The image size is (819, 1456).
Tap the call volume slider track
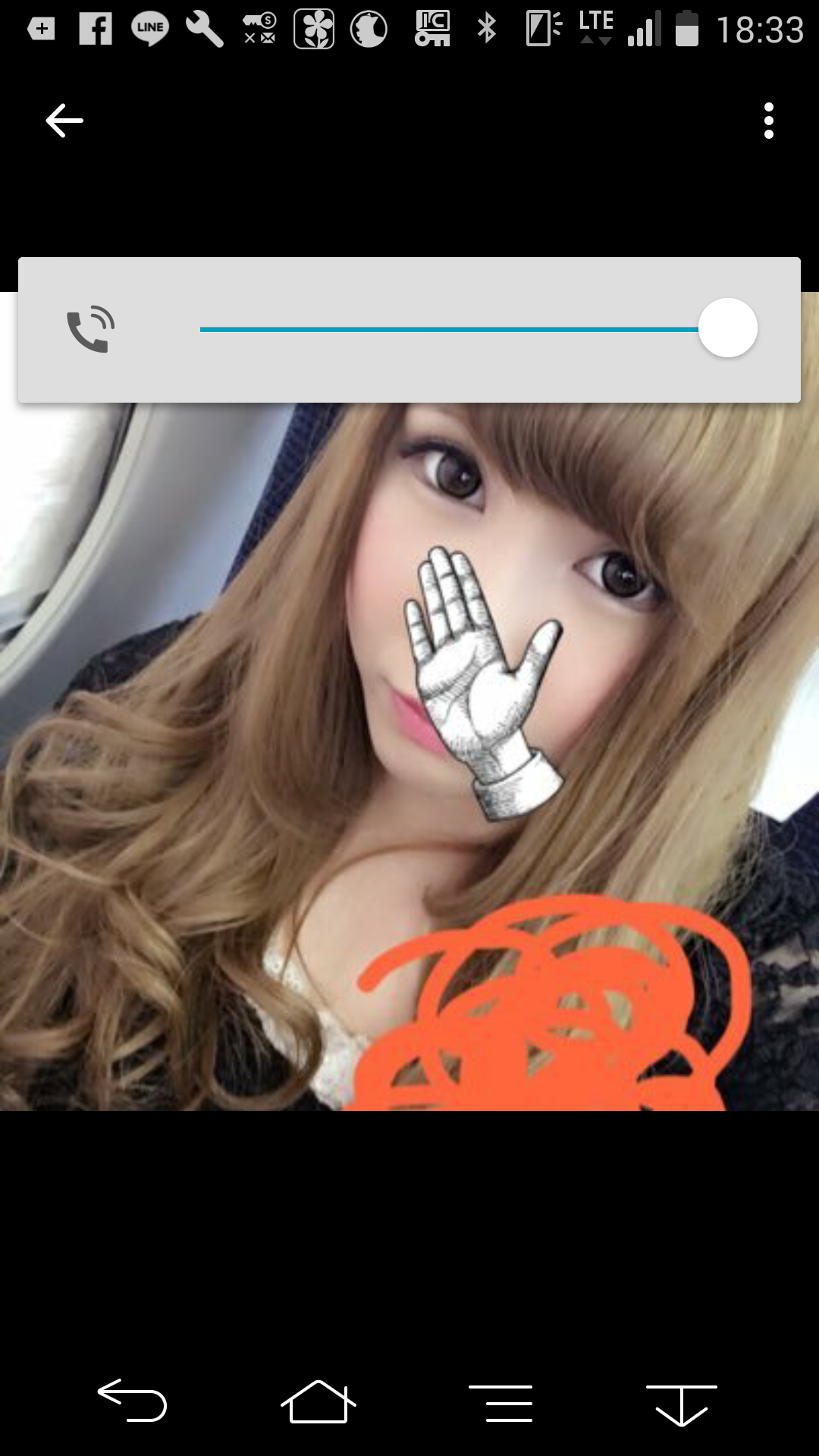pyautogui.click(x=447, y=329)
